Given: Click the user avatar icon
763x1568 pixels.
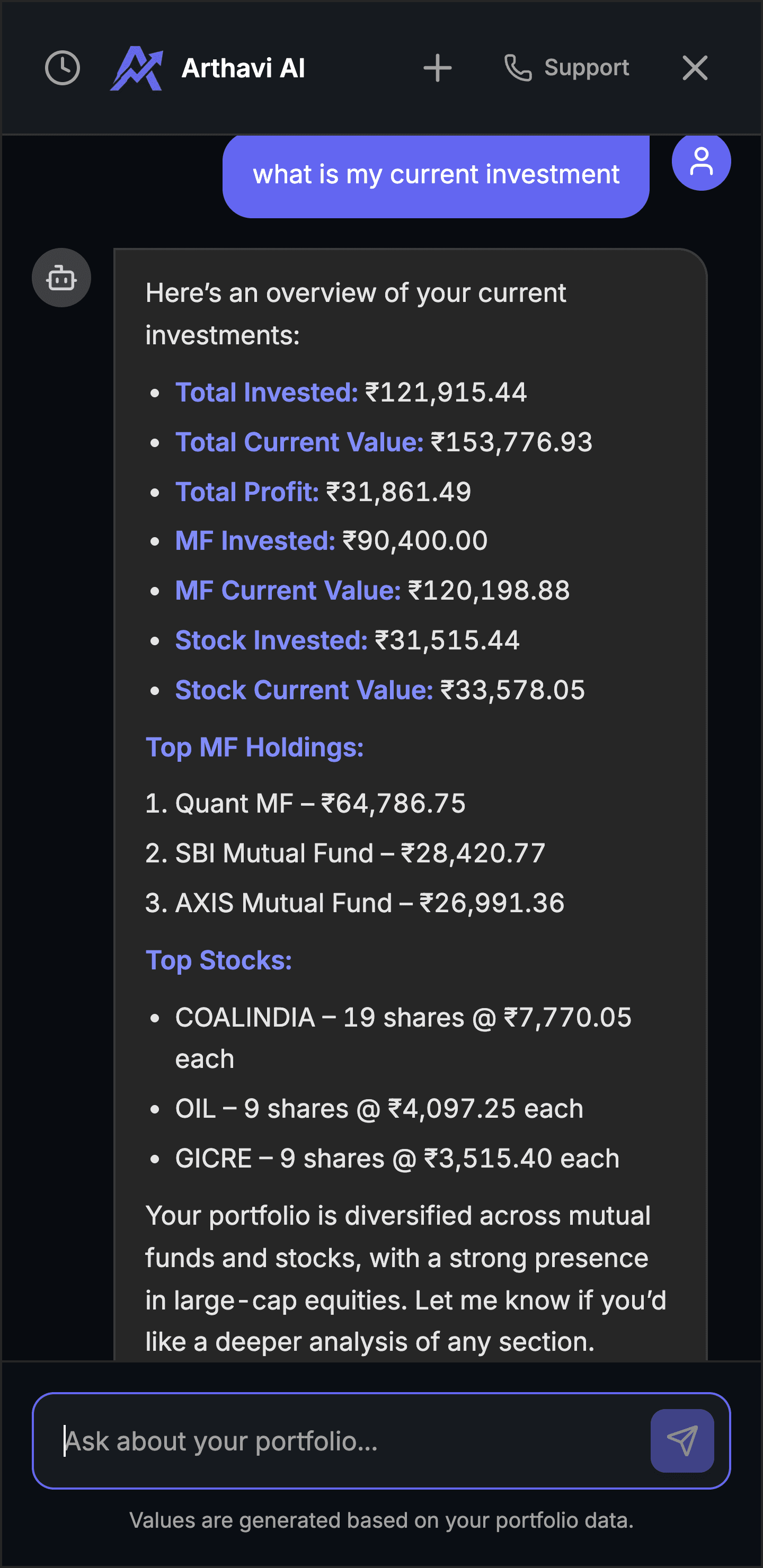Looking at the screenshot, I should point(701,161).
